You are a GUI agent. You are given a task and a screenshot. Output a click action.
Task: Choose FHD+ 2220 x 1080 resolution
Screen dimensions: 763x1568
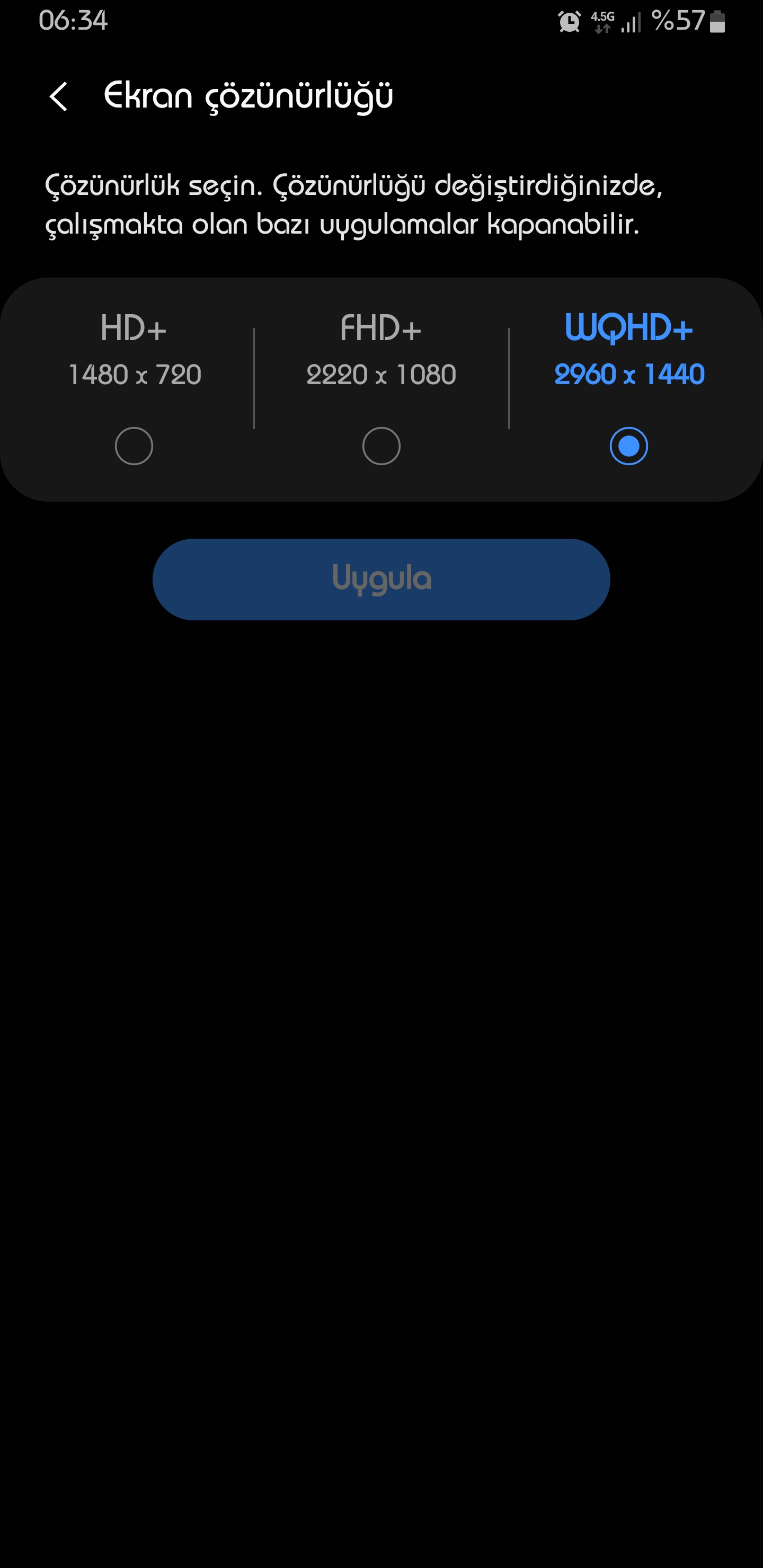point(381,446)
